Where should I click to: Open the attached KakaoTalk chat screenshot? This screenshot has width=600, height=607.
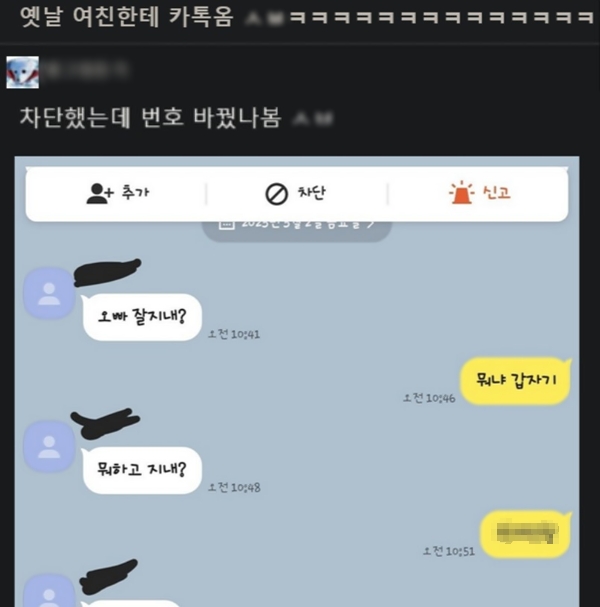point(297,400)
